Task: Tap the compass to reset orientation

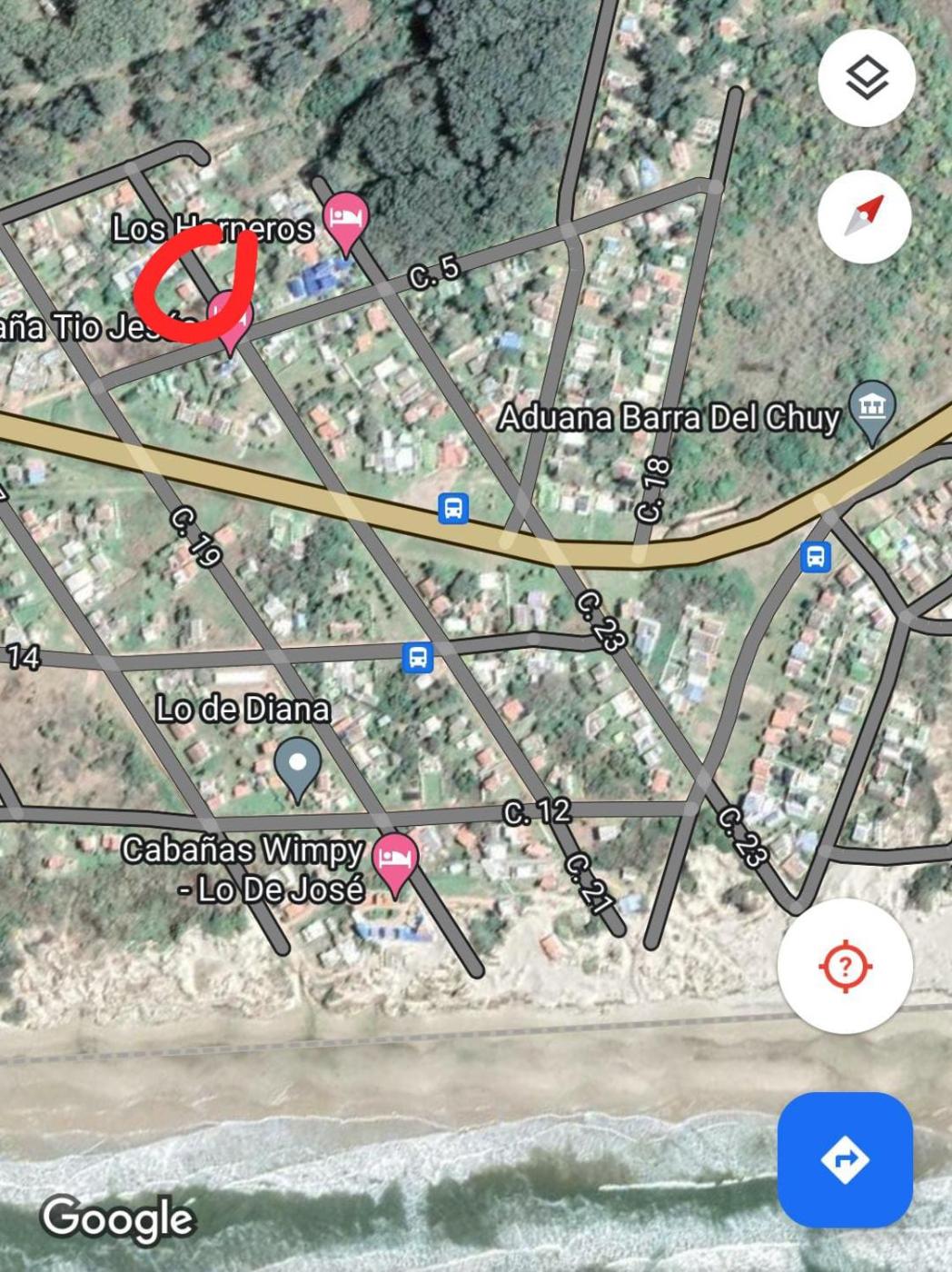Action: pos(864,216)
